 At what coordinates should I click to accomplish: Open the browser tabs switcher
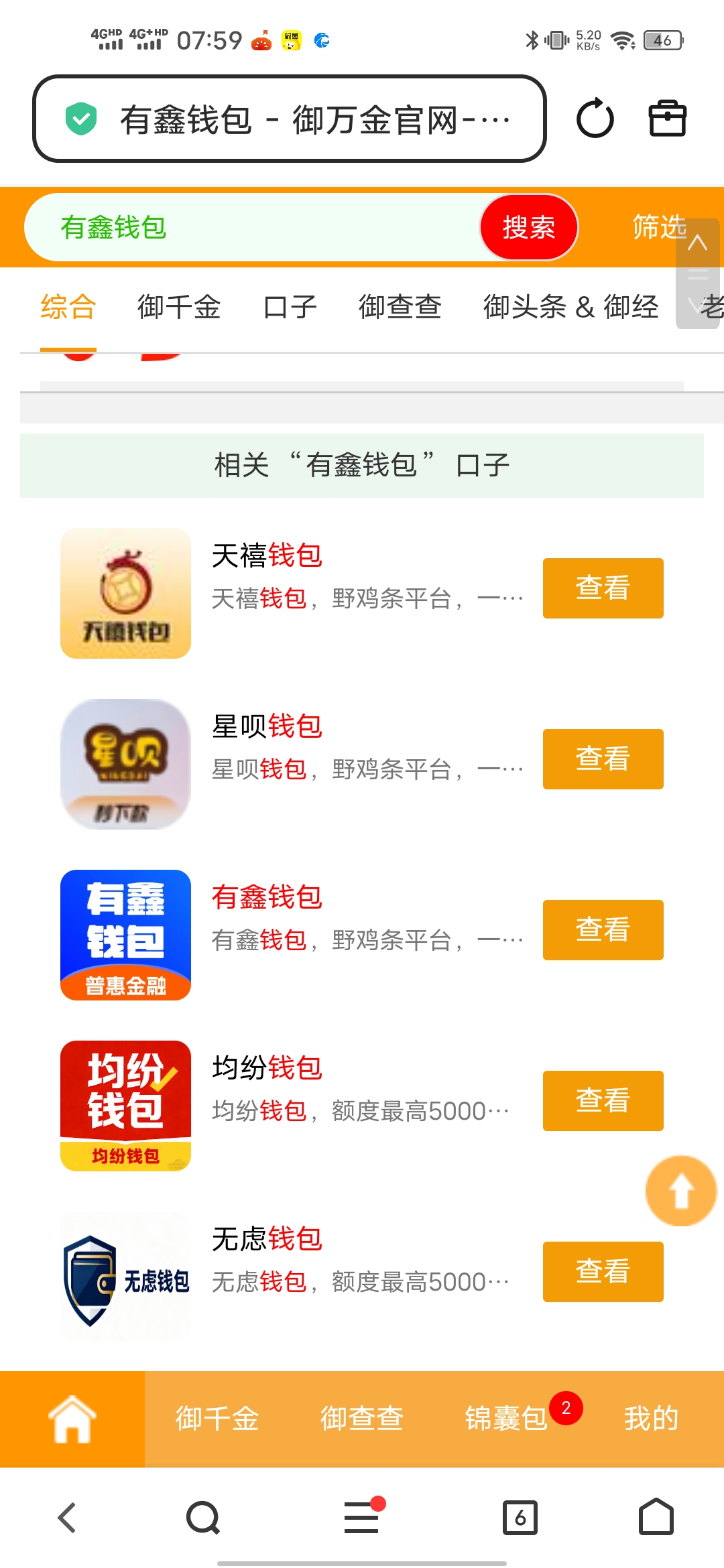pos(520,1518)
